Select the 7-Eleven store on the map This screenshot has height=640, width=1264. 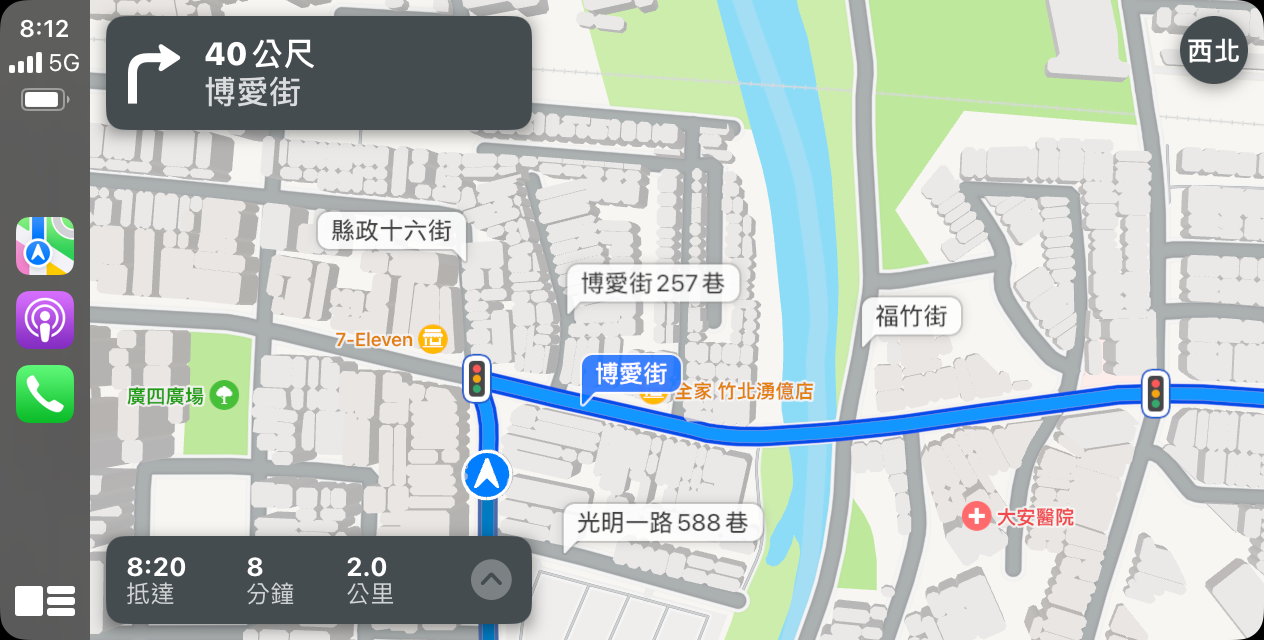[433, 340]
